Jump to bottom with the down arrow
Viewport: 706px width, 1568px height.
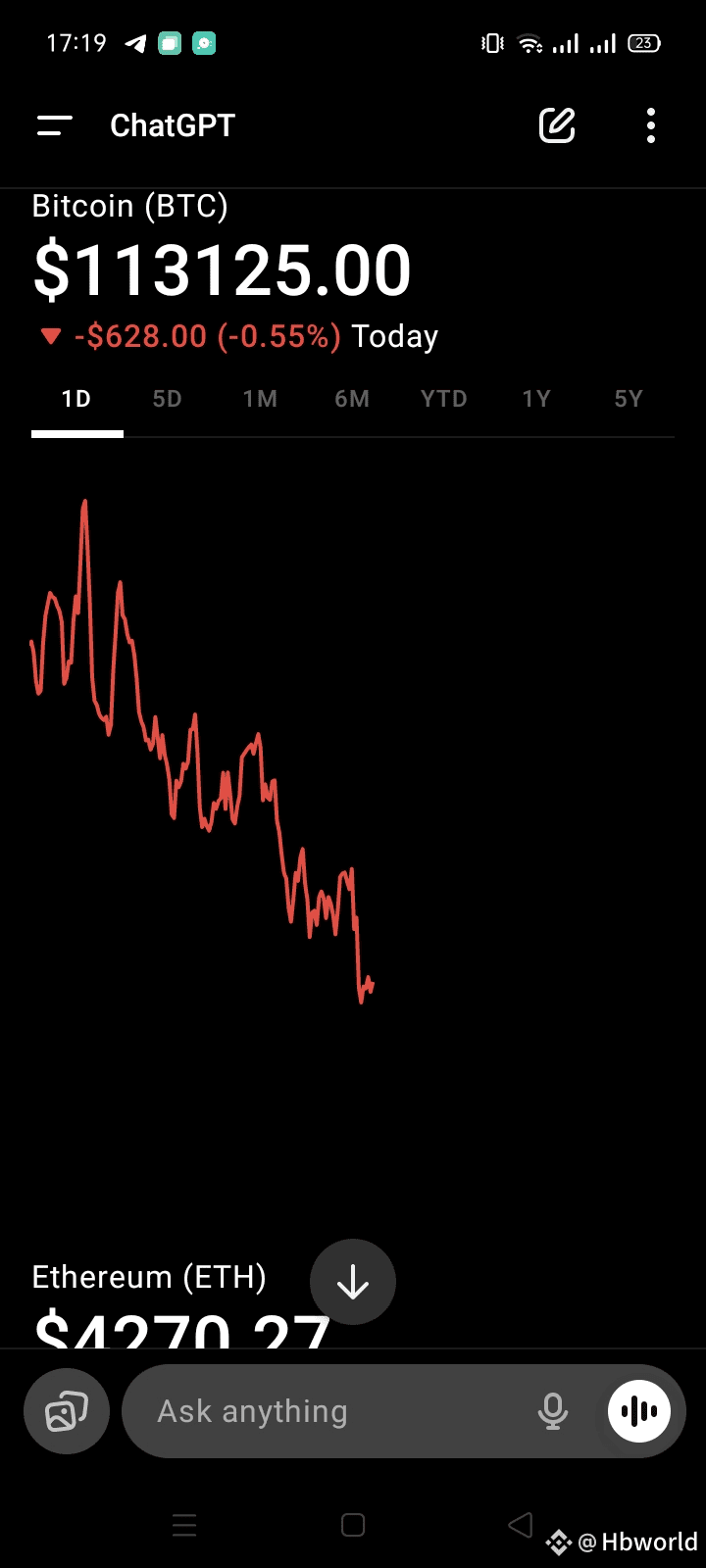[x=353, y=1282]
